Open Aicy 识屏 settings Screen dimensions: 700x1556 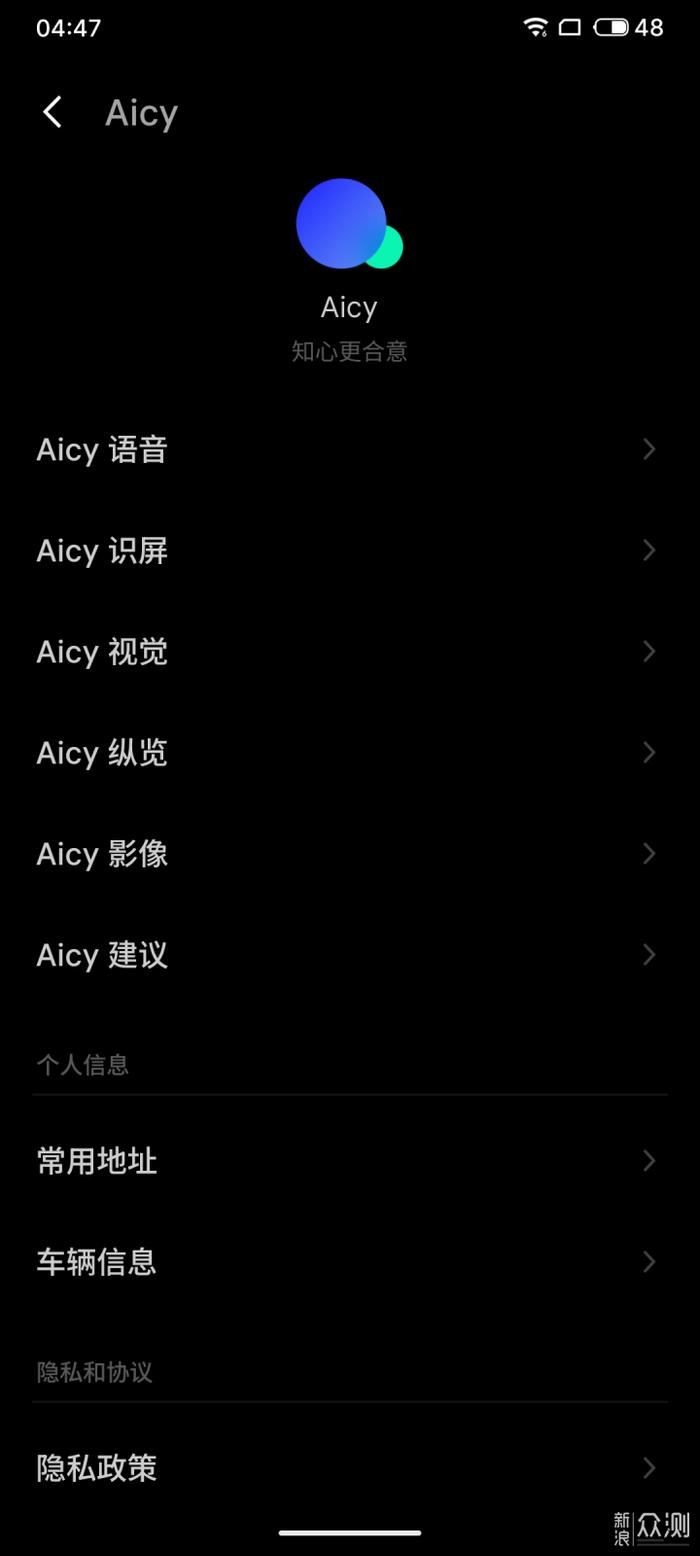pos(350,550)
